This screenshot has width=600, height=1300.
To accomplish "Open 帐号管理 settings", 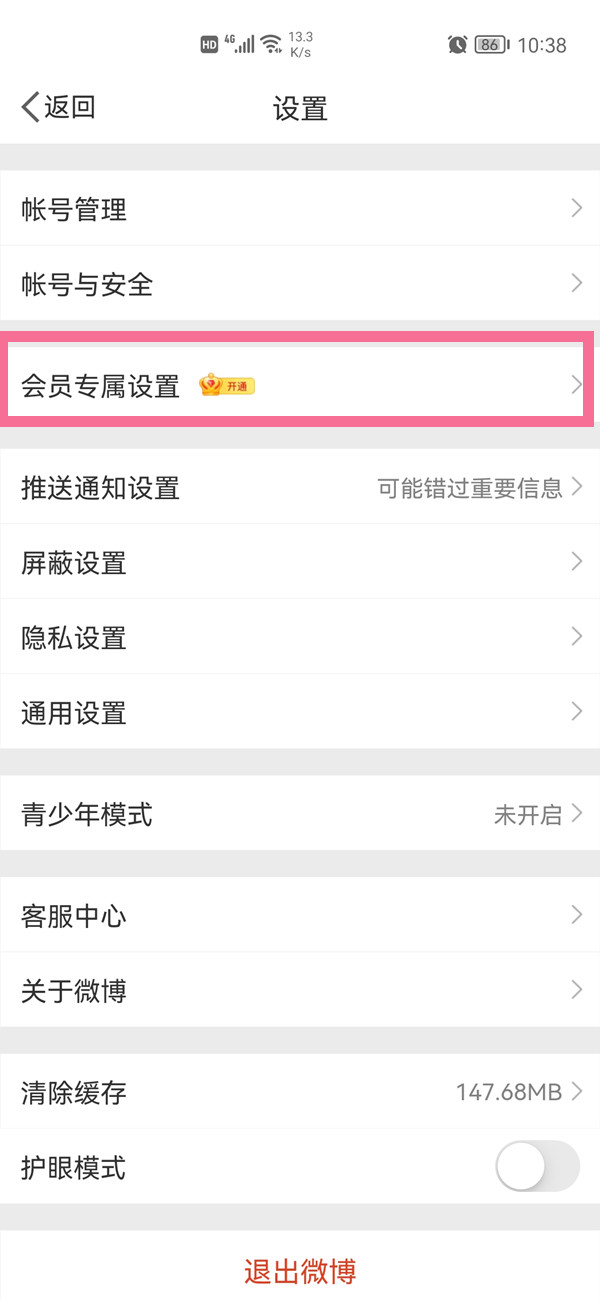I will click(x=300, y=209).
